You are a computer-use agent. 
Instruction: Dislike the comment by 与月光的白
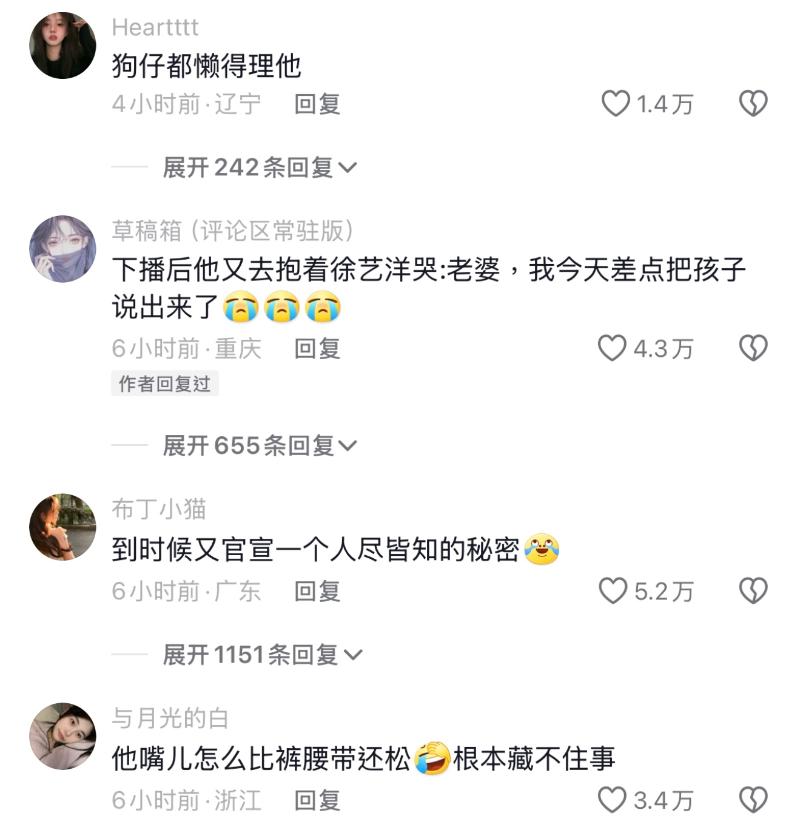click(752, 800)
